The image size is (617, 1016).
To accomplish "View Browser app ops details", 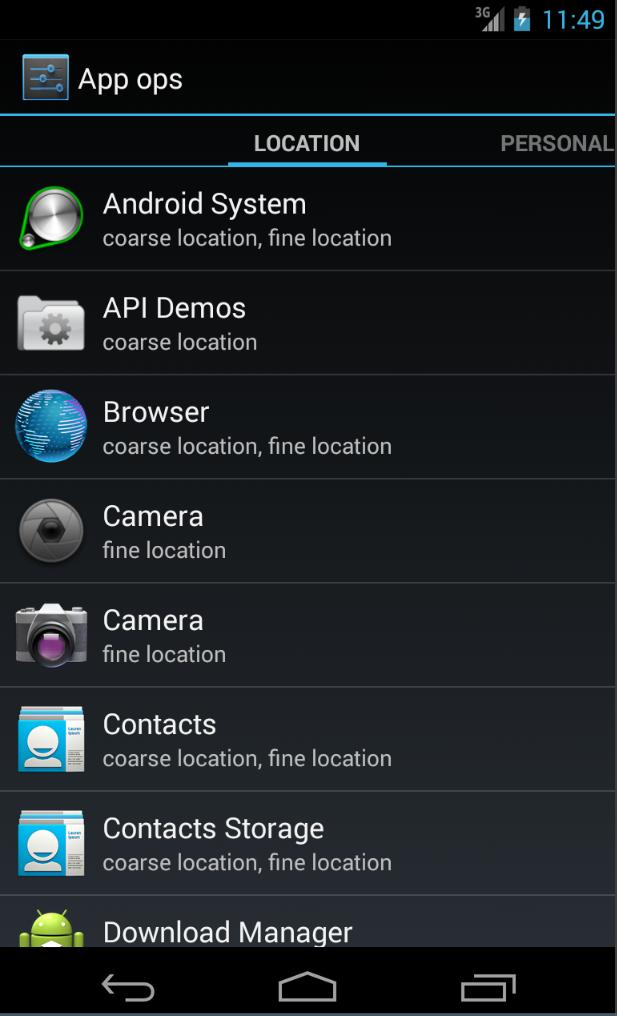I will (307, 427).
